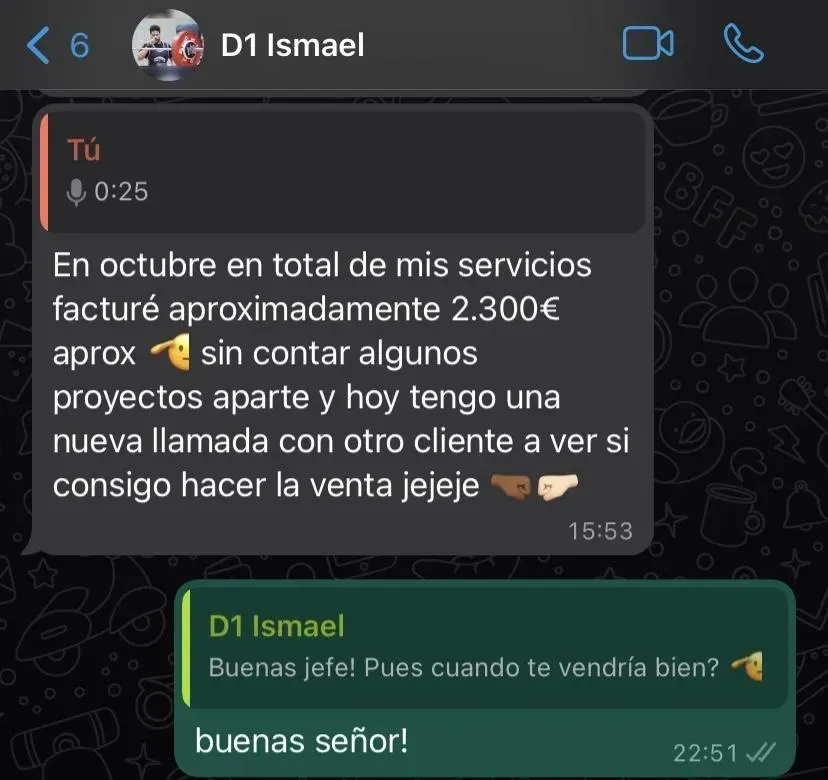Jump to the quoted 0:25 voice message
The width and height of the screenshot is (828, 780).
[x=343, y=172]
